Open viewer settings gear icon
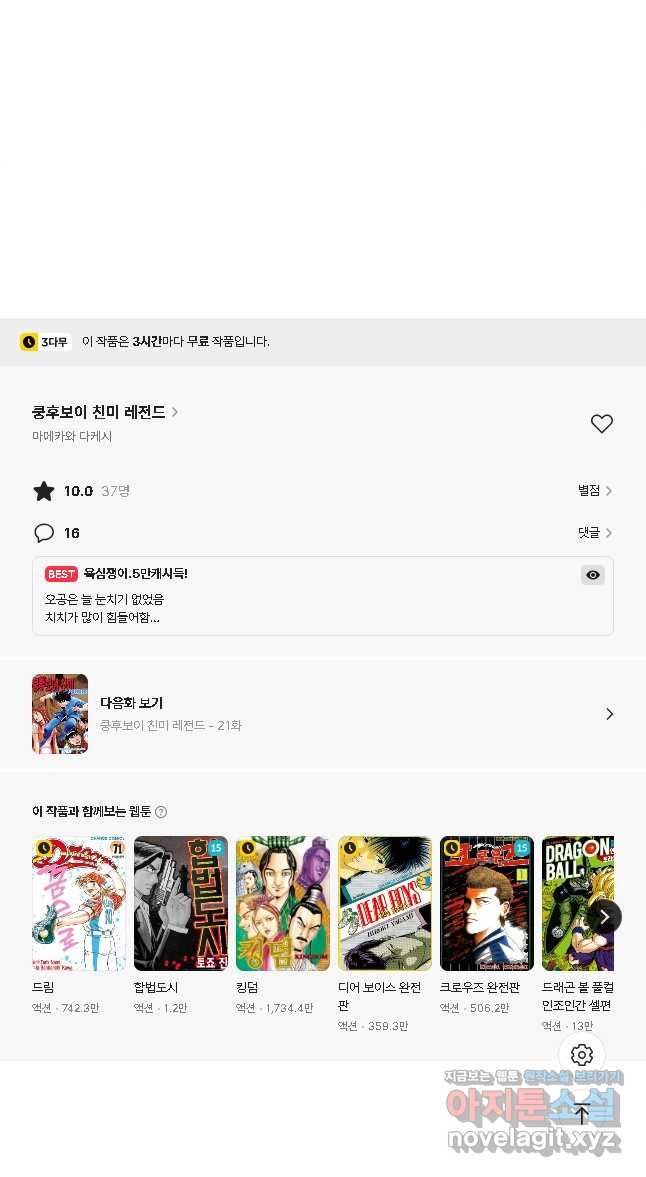646x1177 pixels. [x=582, y=1055]
